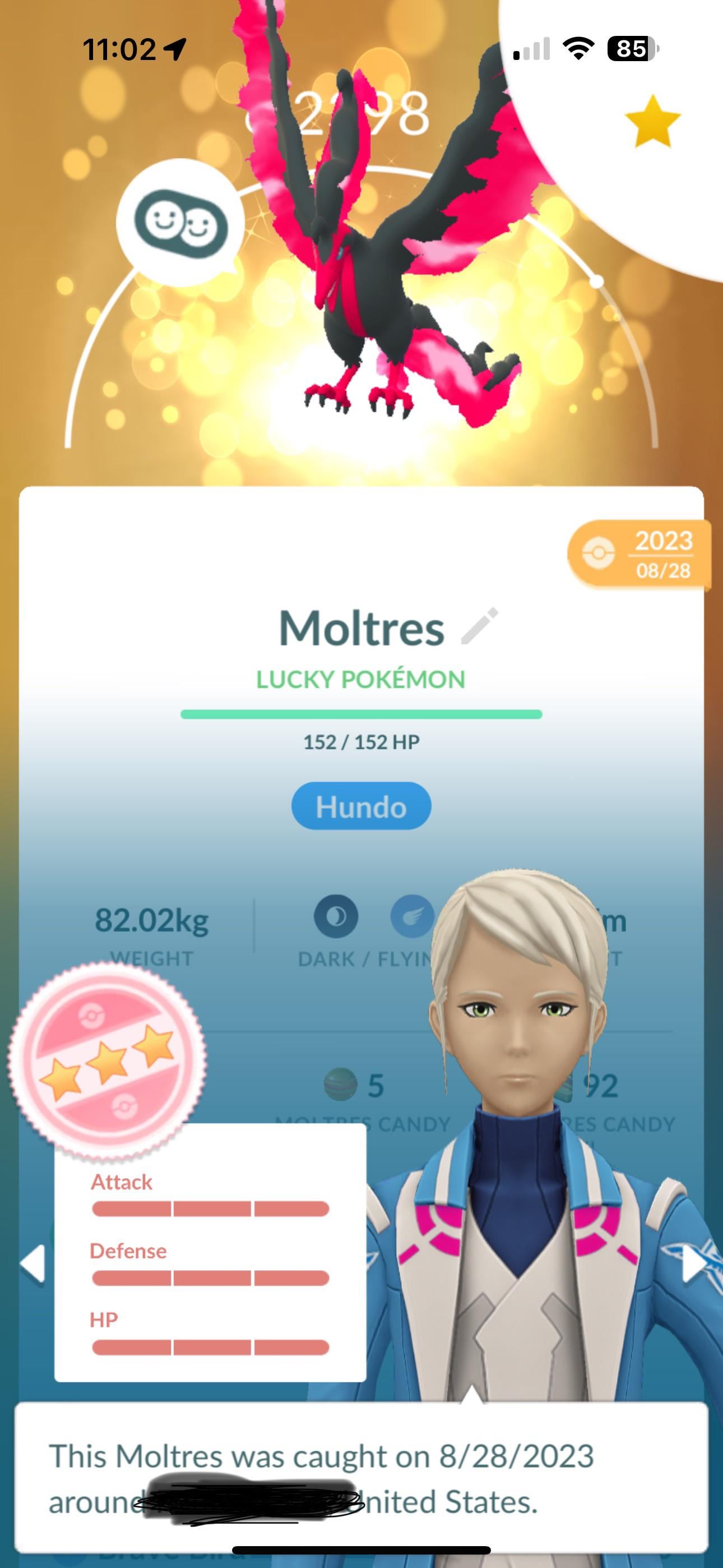Toggle the favorite star

tap(652, 122)
